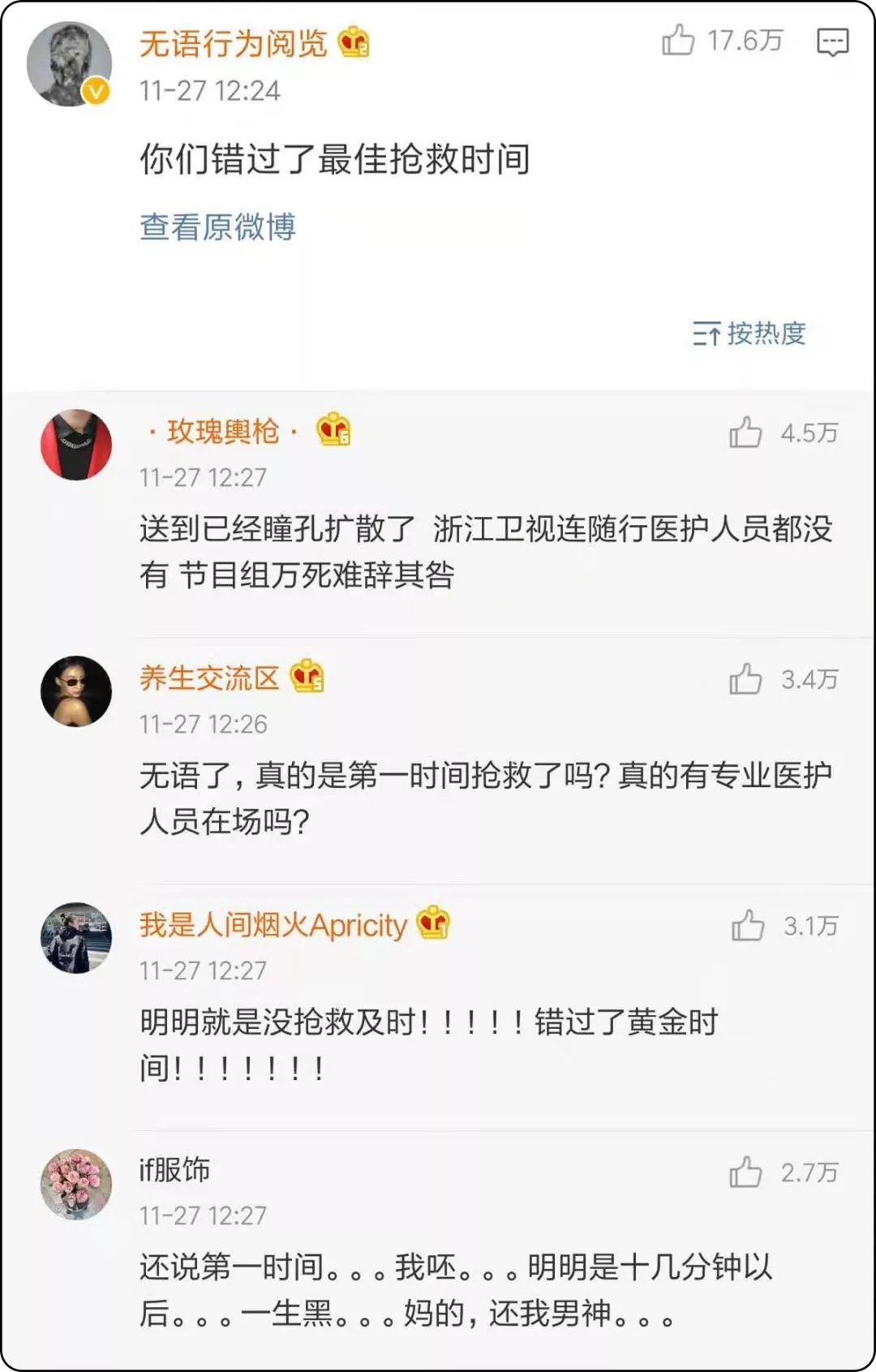Open 无语行为阅览's profile avatar
The height and width of the screenshot is (1372, 876).
tap(69, 64)
